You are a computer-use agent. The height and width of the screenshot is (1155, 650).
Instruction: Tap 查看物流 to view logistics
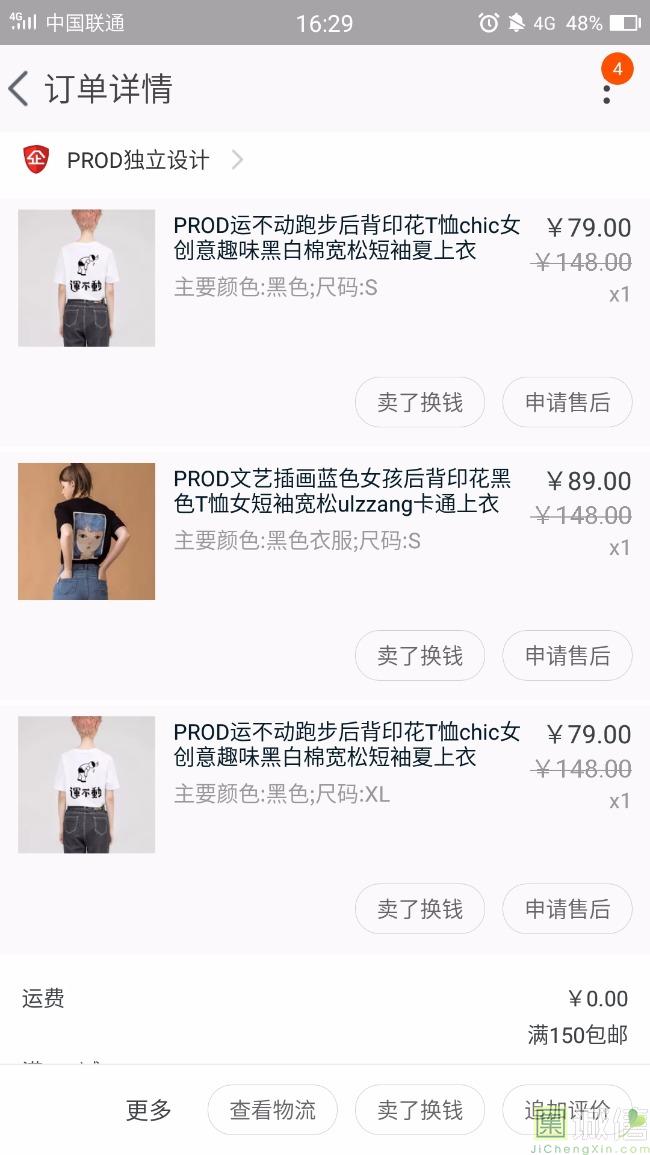273,1110
